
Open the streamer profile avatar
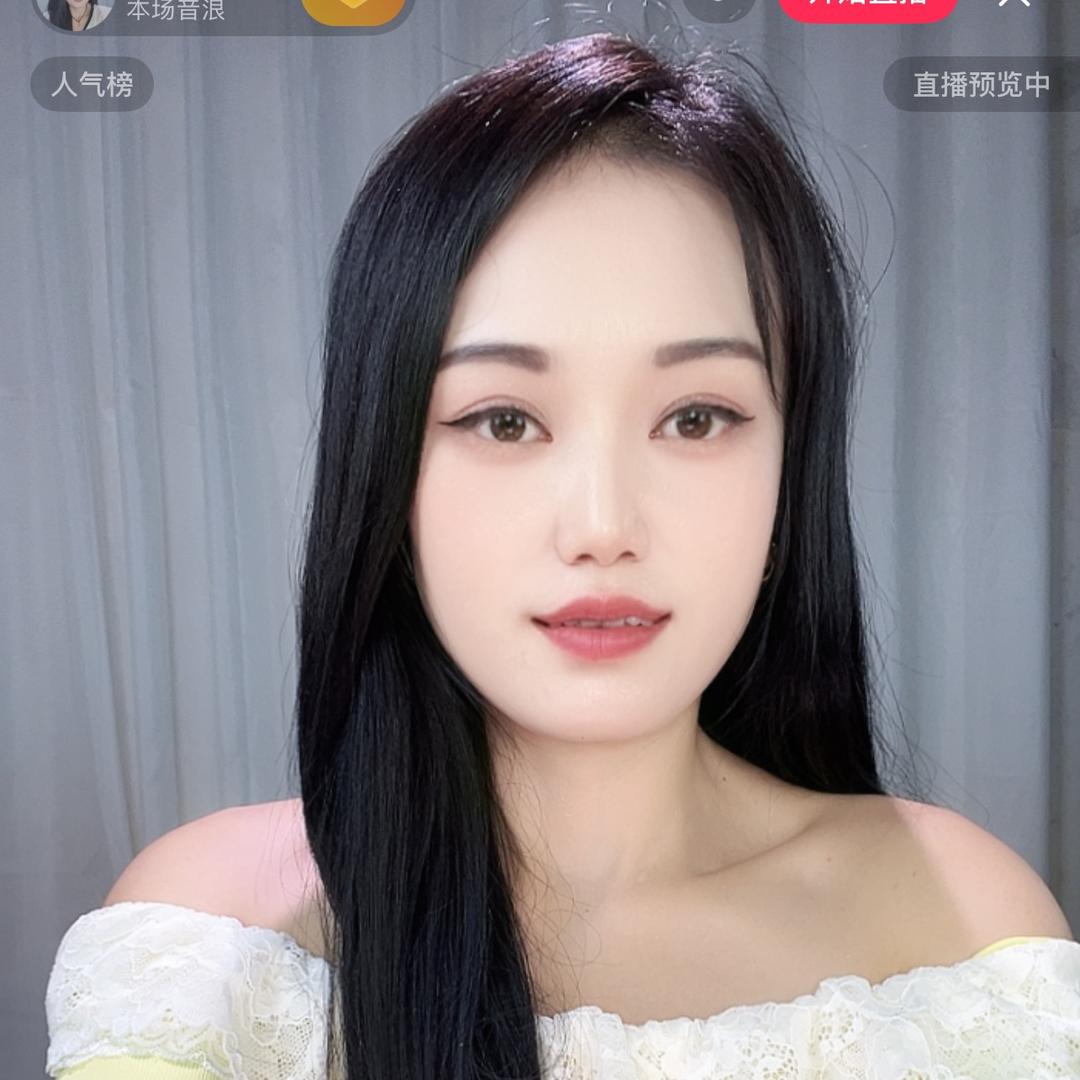(74, 10)
